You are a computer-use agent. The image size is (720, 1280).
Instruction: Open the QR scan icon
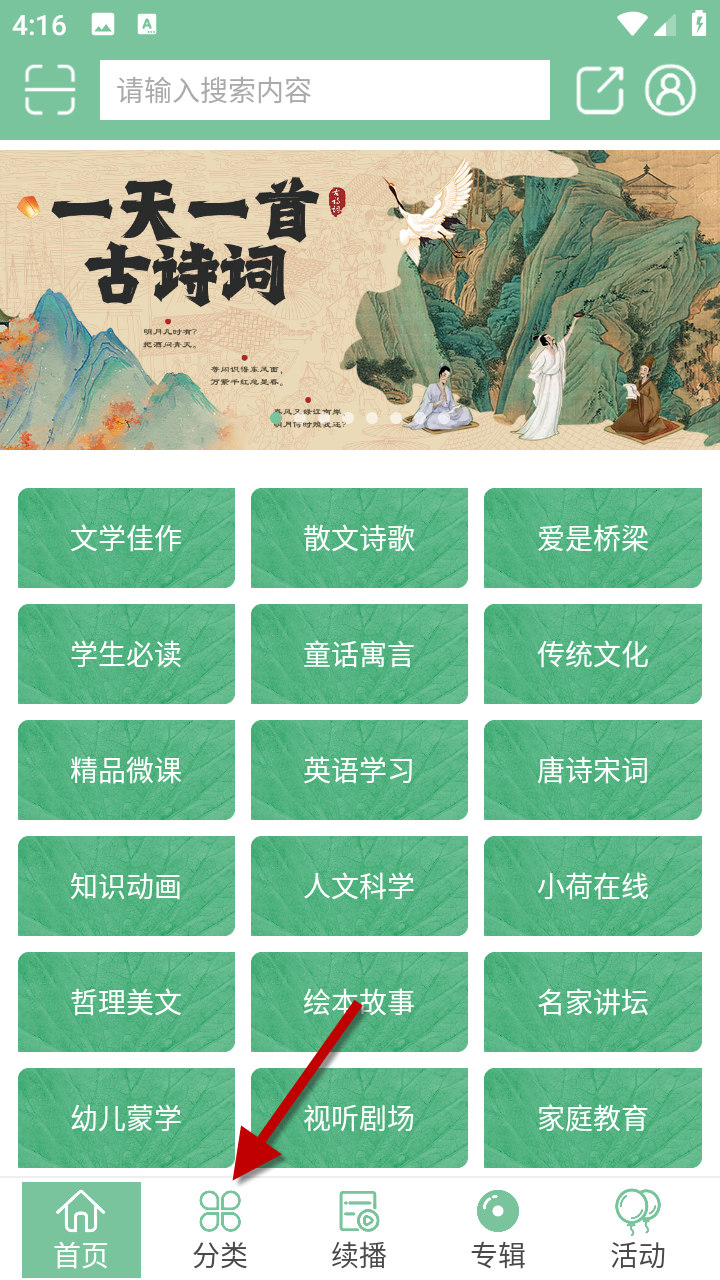click(50, 90)
